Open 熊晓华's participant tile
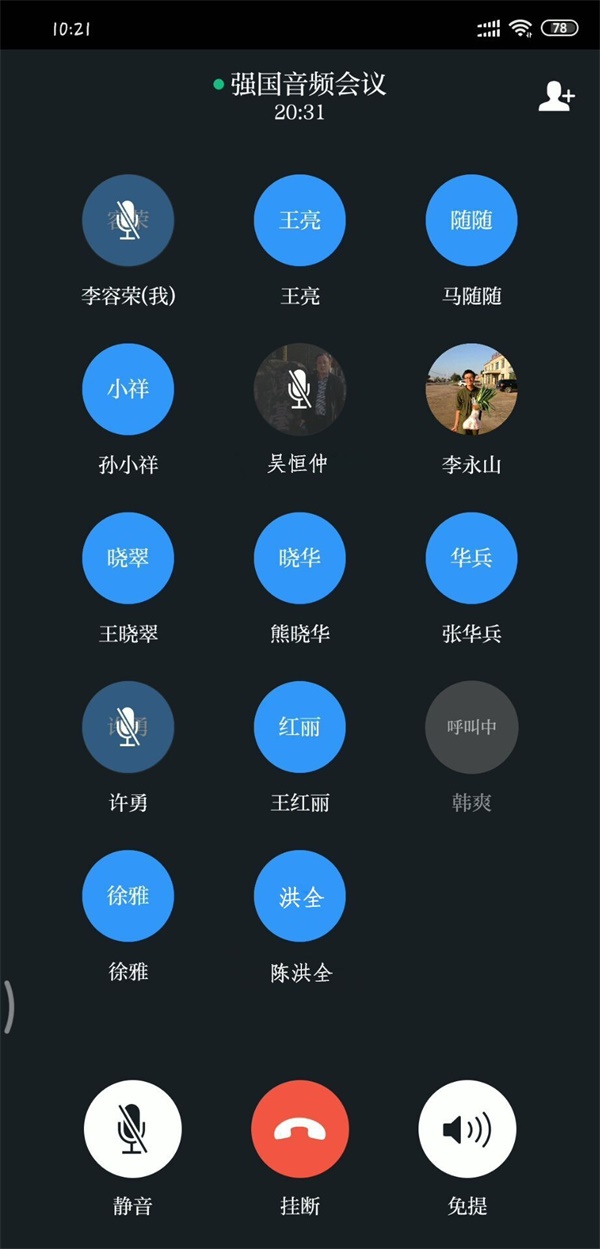600x1249 pixels. point(300,558)
